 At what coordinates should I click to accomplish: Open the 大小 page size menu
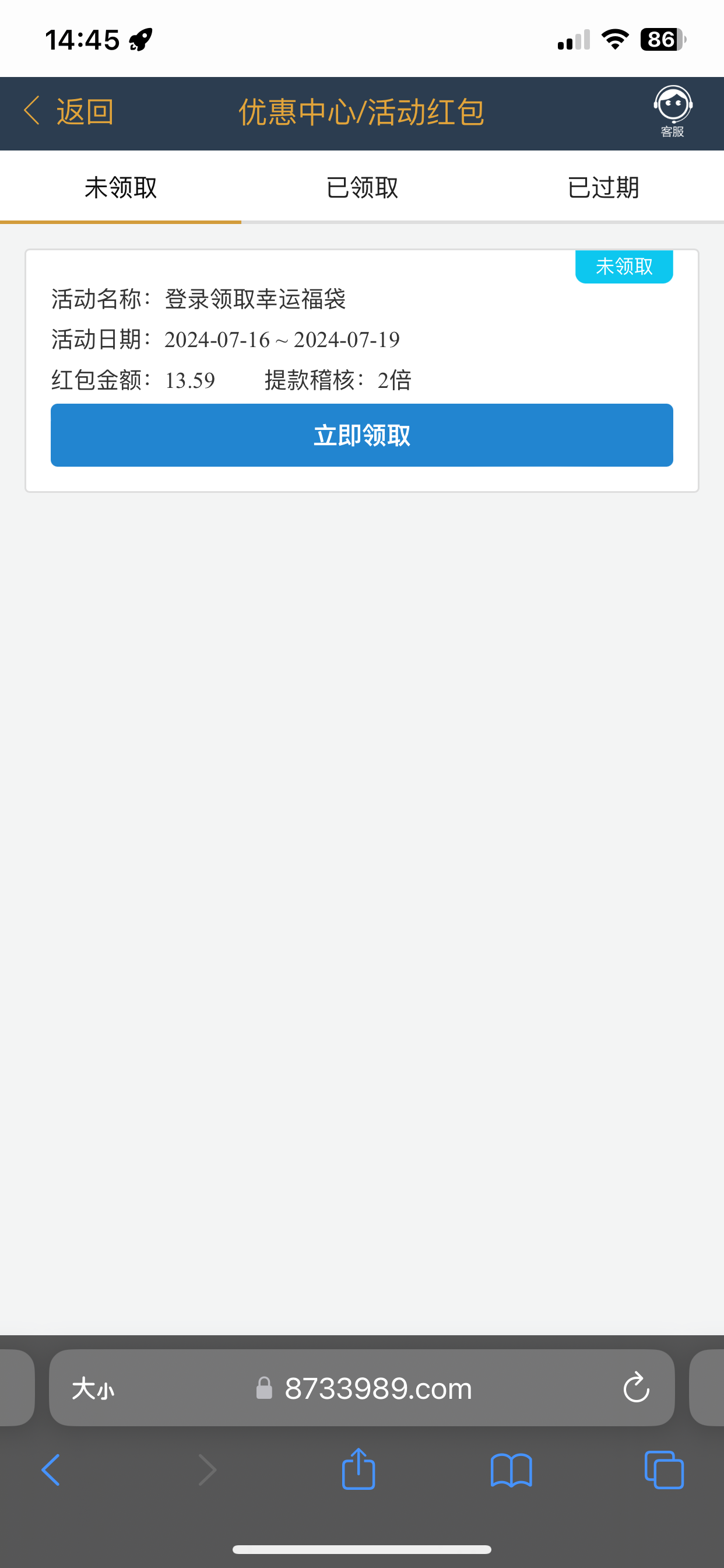(93, 1388)
